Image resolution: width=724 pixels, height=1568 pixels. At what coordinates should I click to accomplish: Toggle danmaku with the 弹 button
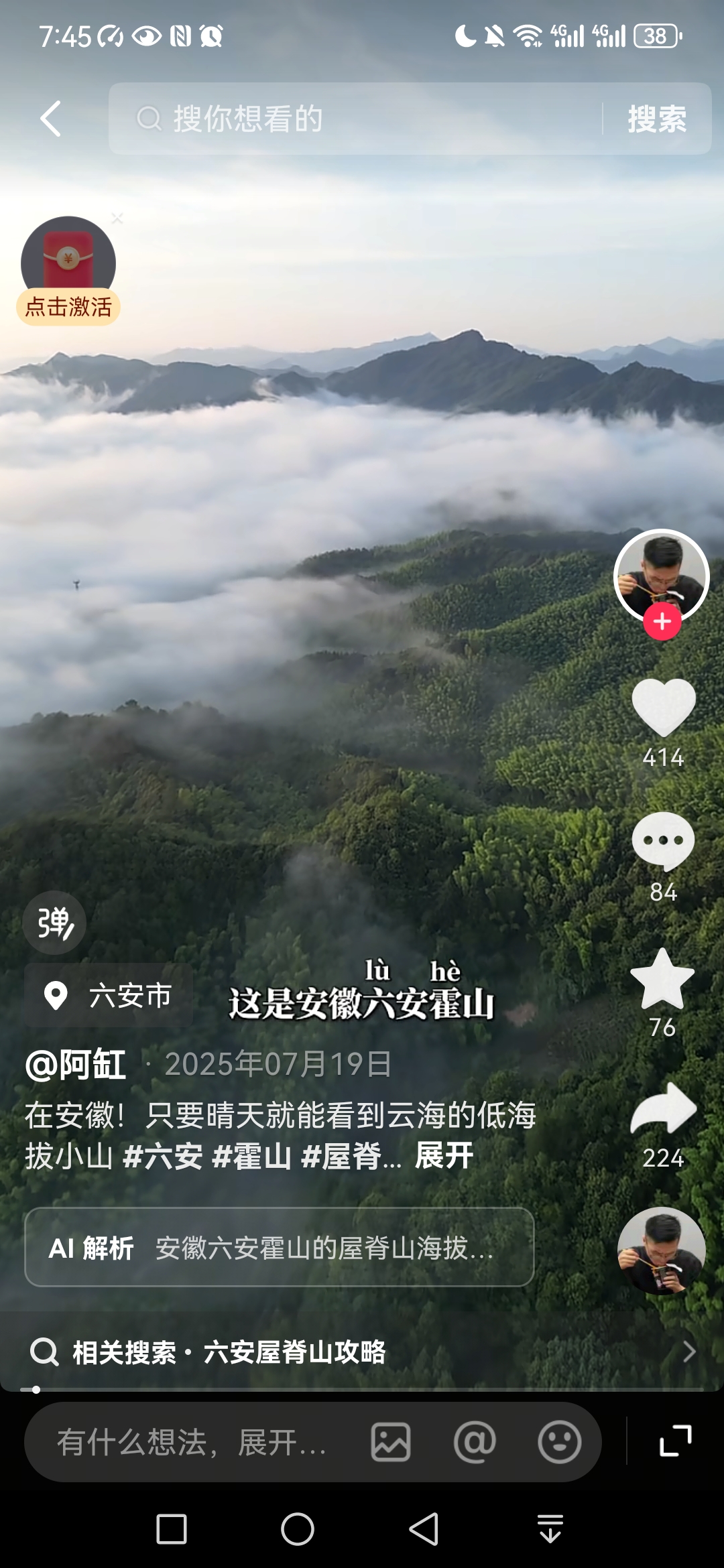[54, 923]
